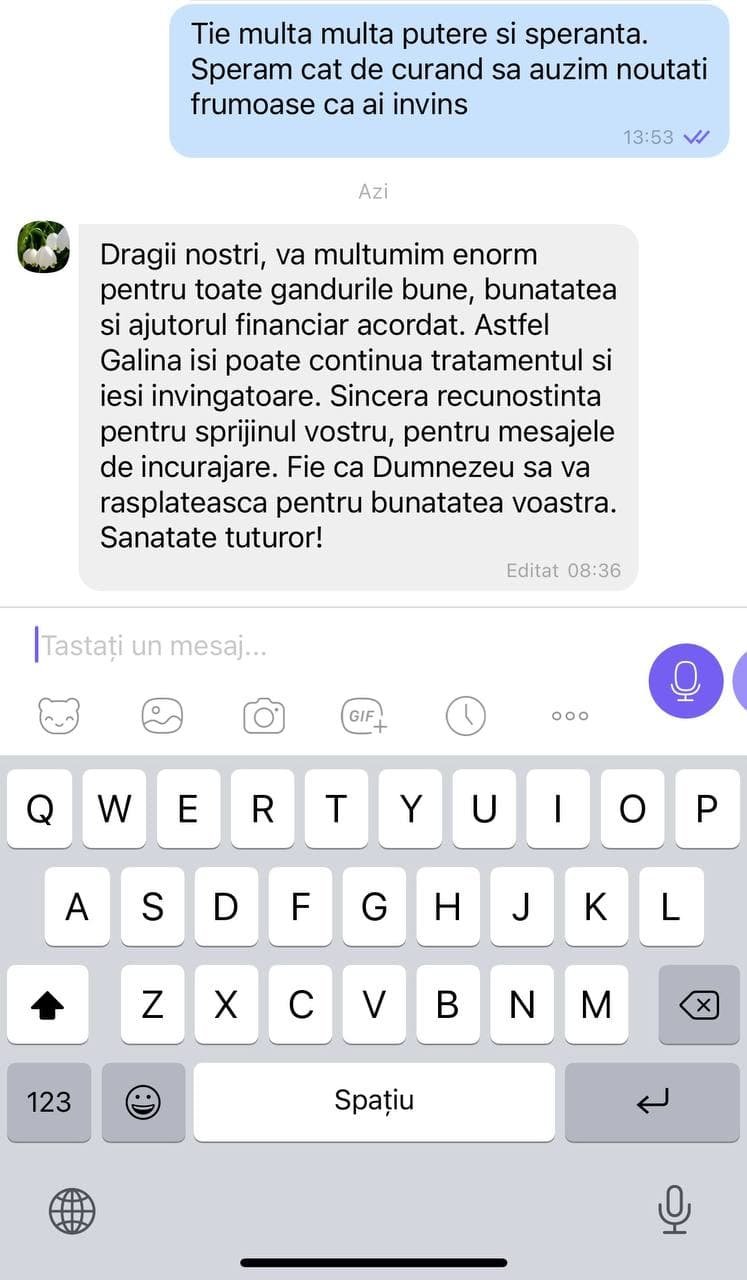Open the GIF creation icon
This screenshot has width=747, height=1280.
(365, 716)
